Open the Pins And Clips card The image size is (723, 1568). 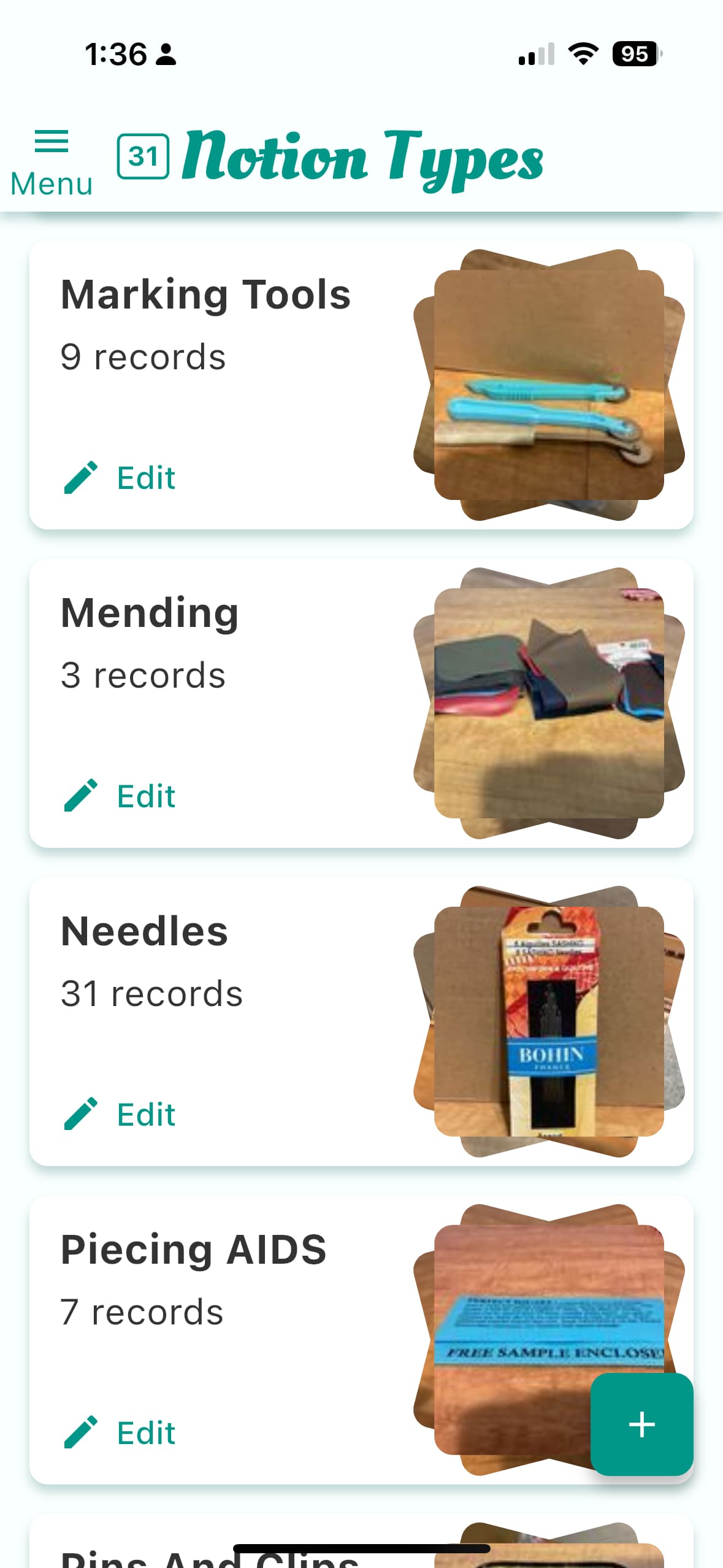pyautogui.click(x=208, y=1555)
